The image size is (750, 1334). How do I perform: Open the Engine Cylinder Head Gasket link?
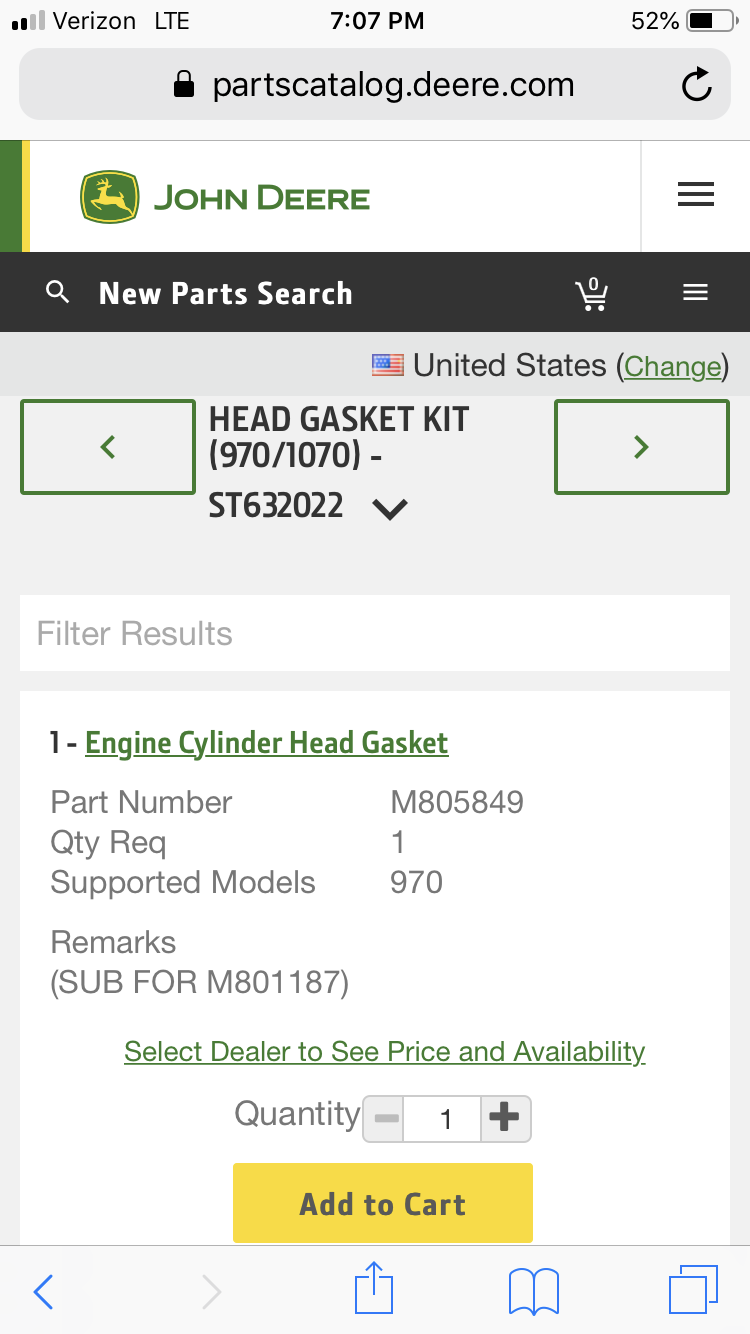267,743
